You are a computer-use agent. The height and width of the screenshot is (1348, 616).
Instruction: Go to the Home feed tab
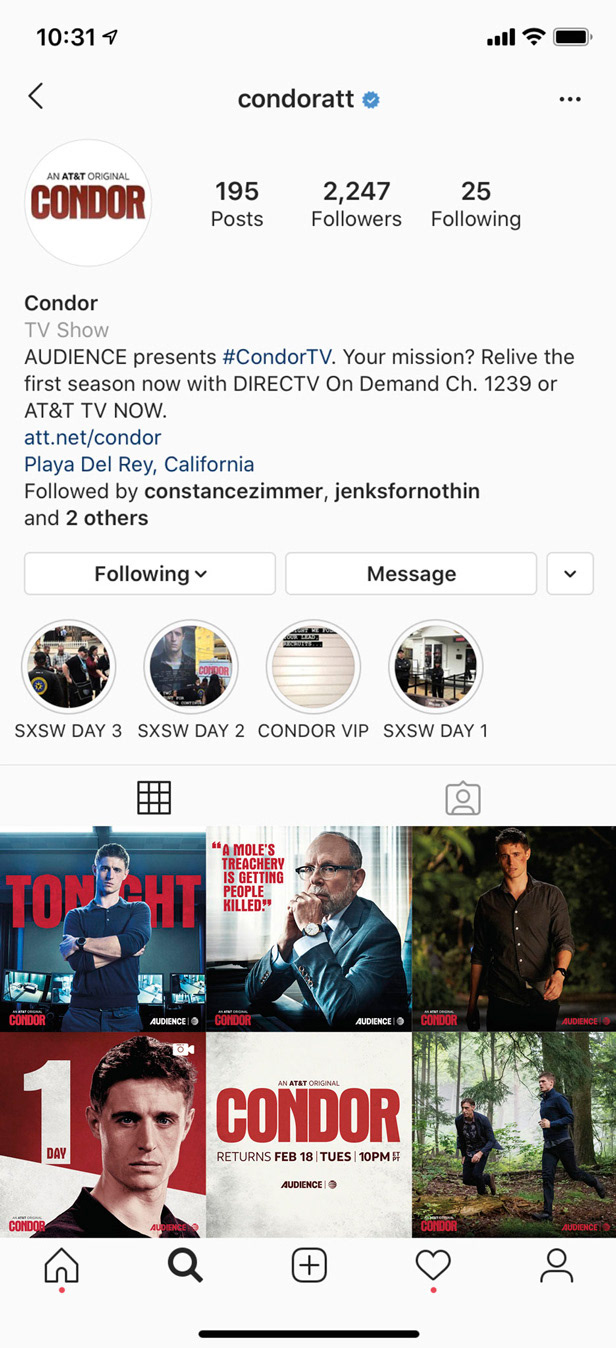(x=61, y=1265)
